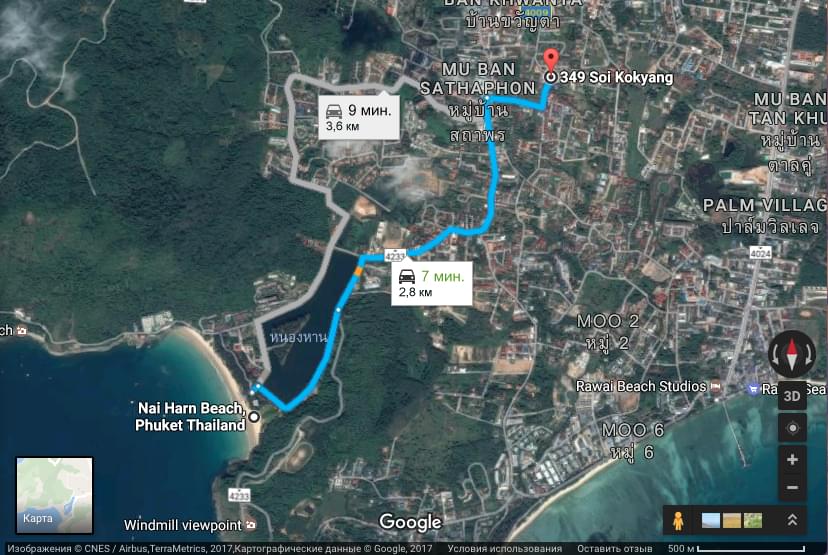Show my current location
The height and width of the screenshot is (555, 828).
coord(791,427)
